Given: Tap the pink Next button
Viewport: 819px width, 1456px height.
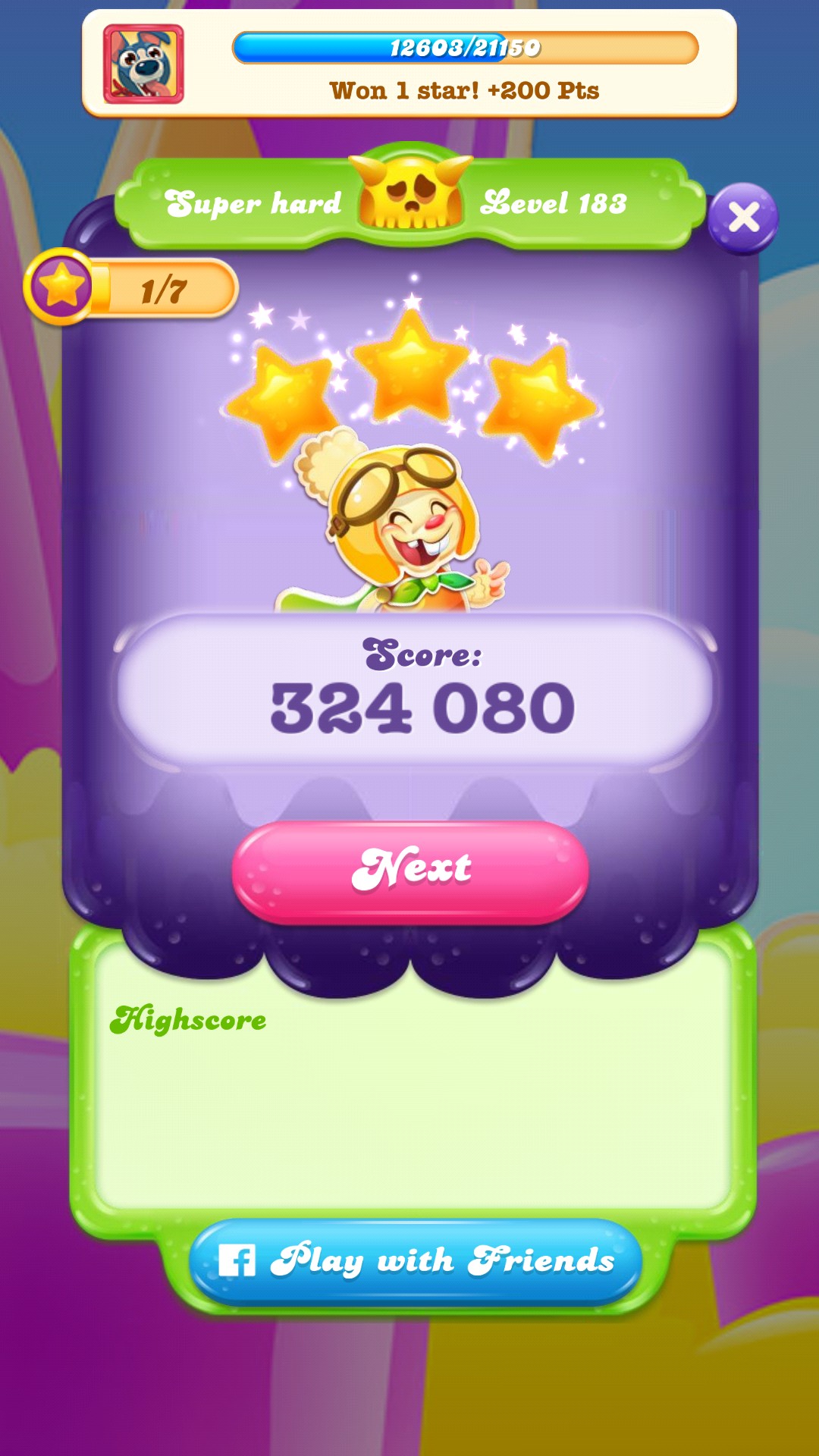Looking at the screenshot, I should (410, 871).
